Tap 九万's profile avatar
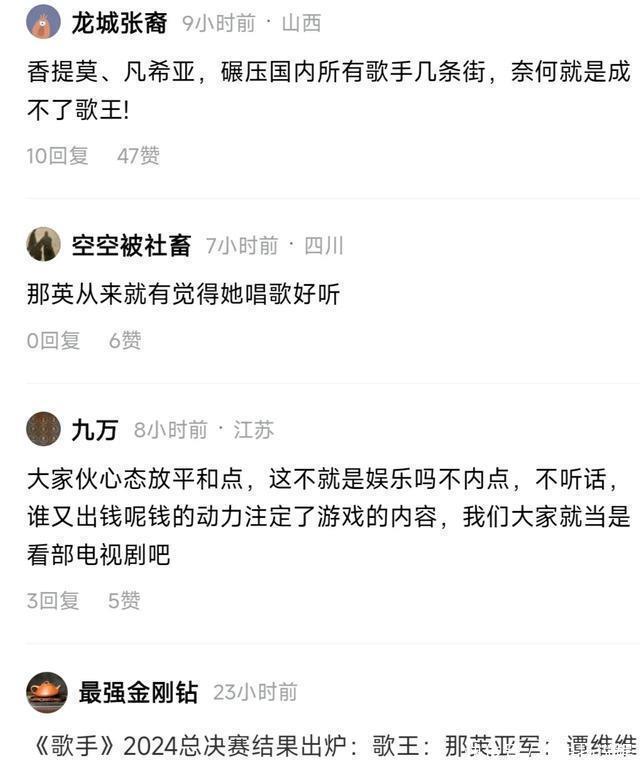The width and height of the screenshot is (640, 767). (43, 429)
